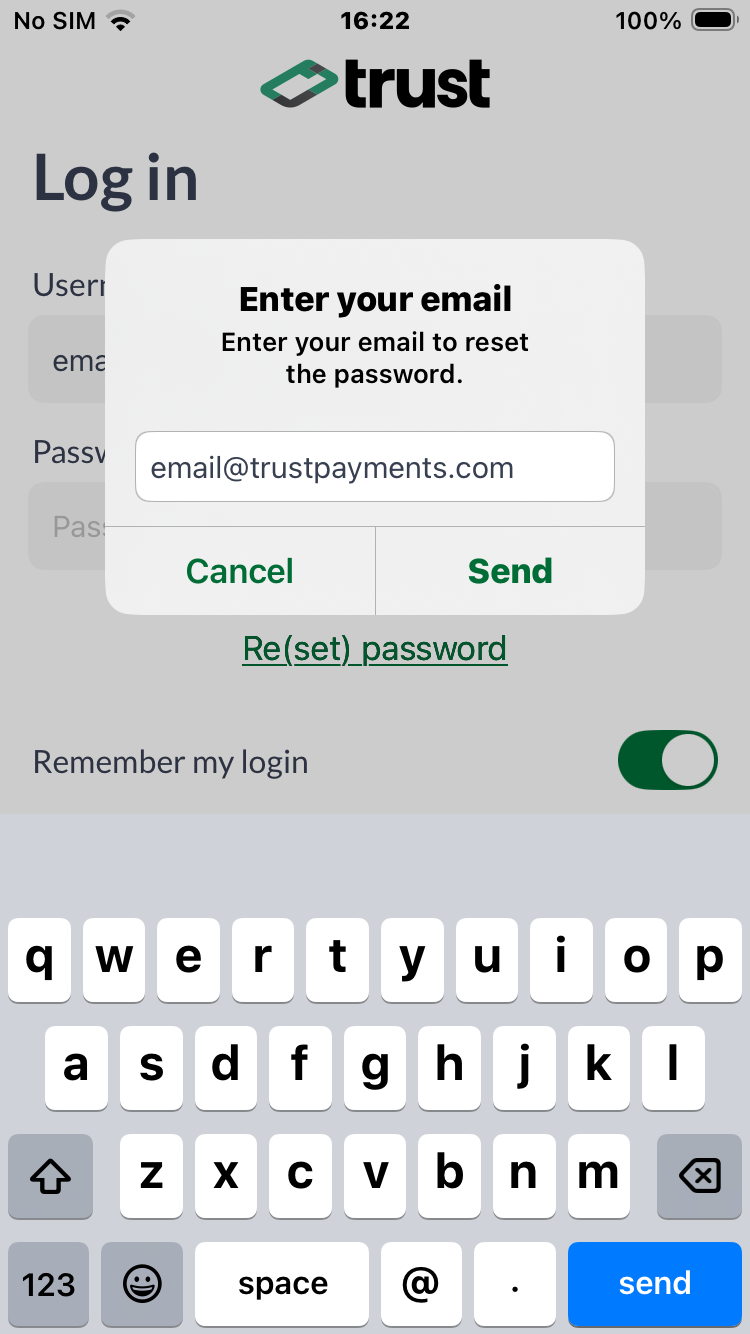
Task: Enable the shift key
Action: coord(50,1175)
